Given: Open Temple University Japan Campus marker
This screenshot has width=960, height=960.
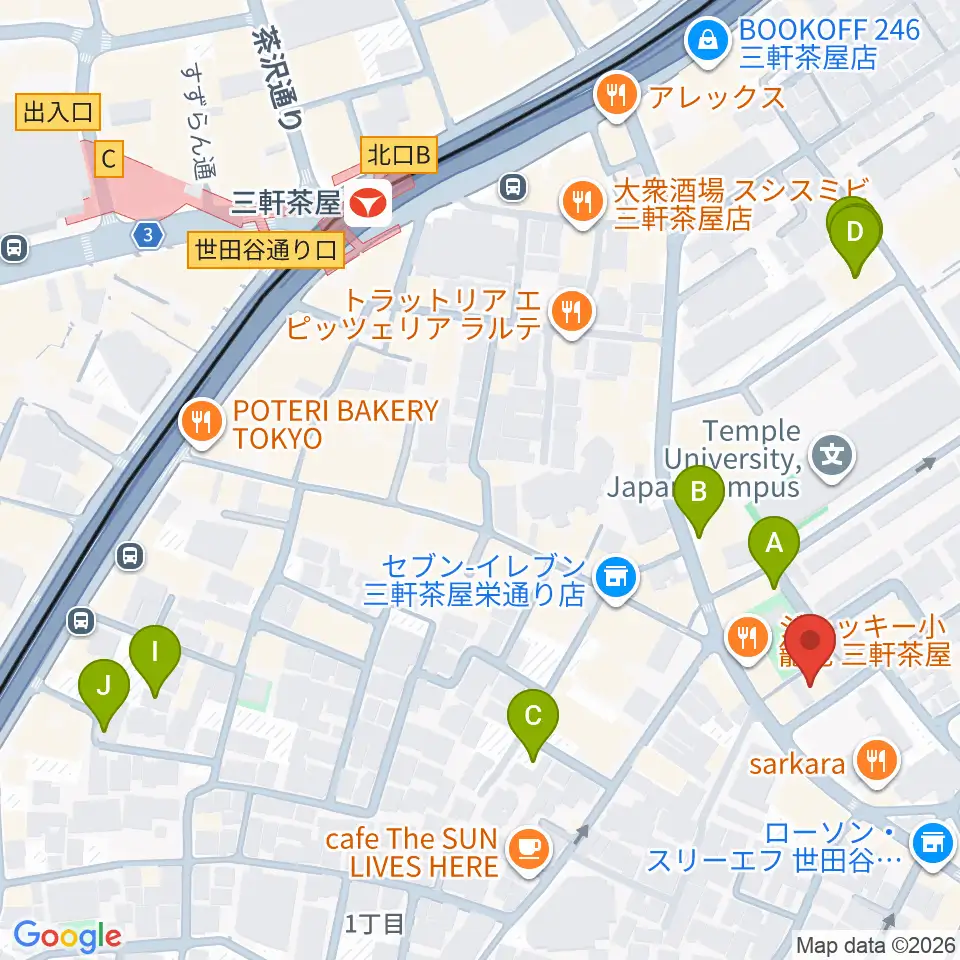Looking at the screenshot, I should coord(831,457).
